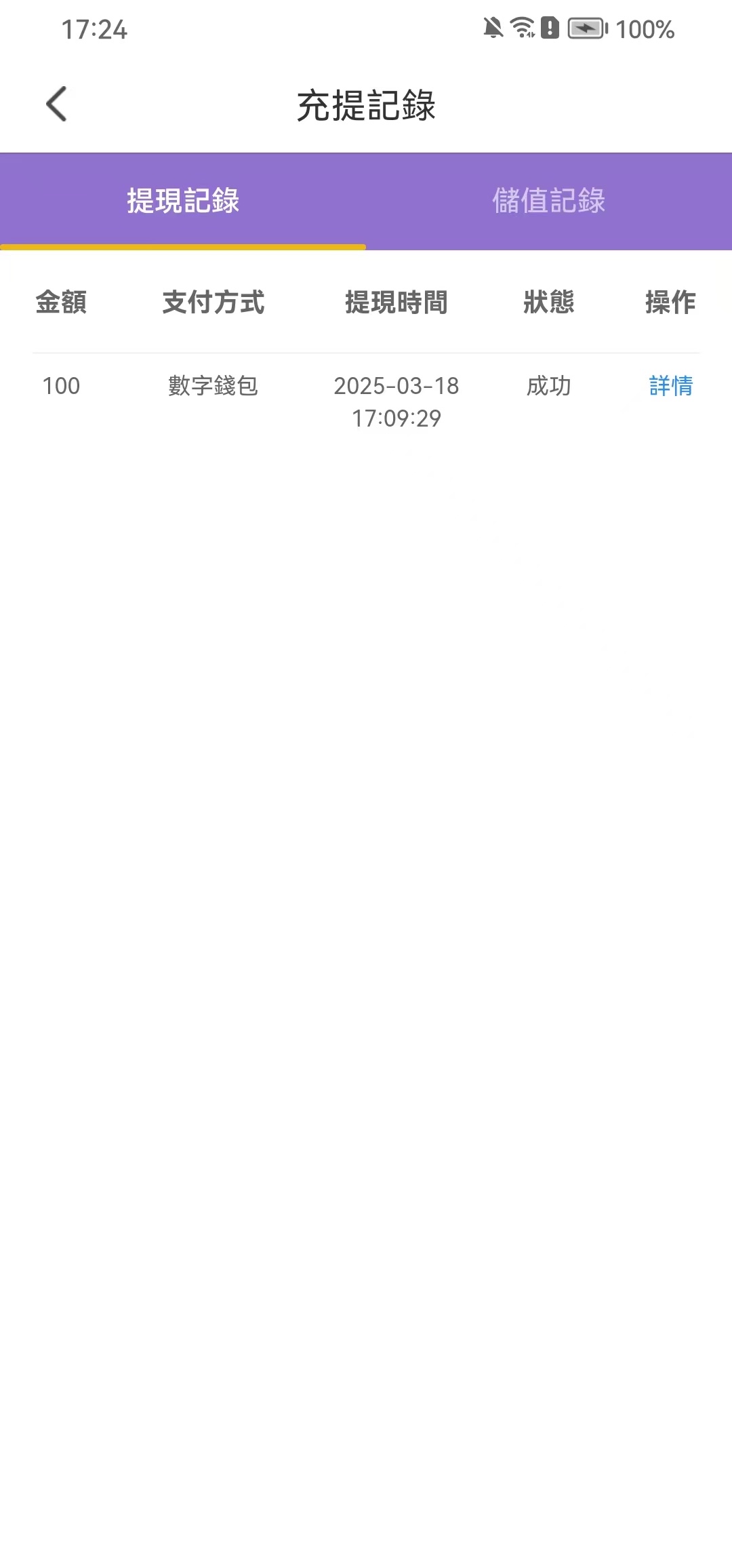Image resolution: width=732 pixels, height=1568 pixels.
Task: Open 詳情 for the 100 withdrawal
Action: click(x=670, y=386)
